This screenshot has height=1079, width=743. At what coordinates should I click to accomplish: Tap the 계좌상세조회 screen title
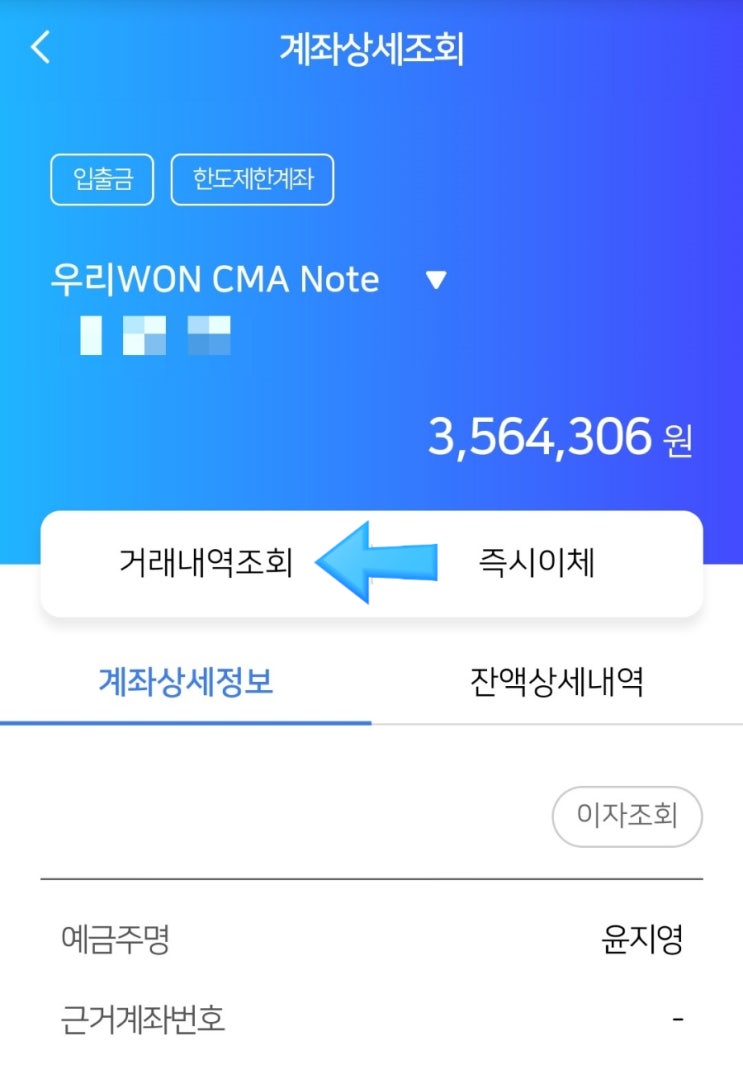(371, 46)
